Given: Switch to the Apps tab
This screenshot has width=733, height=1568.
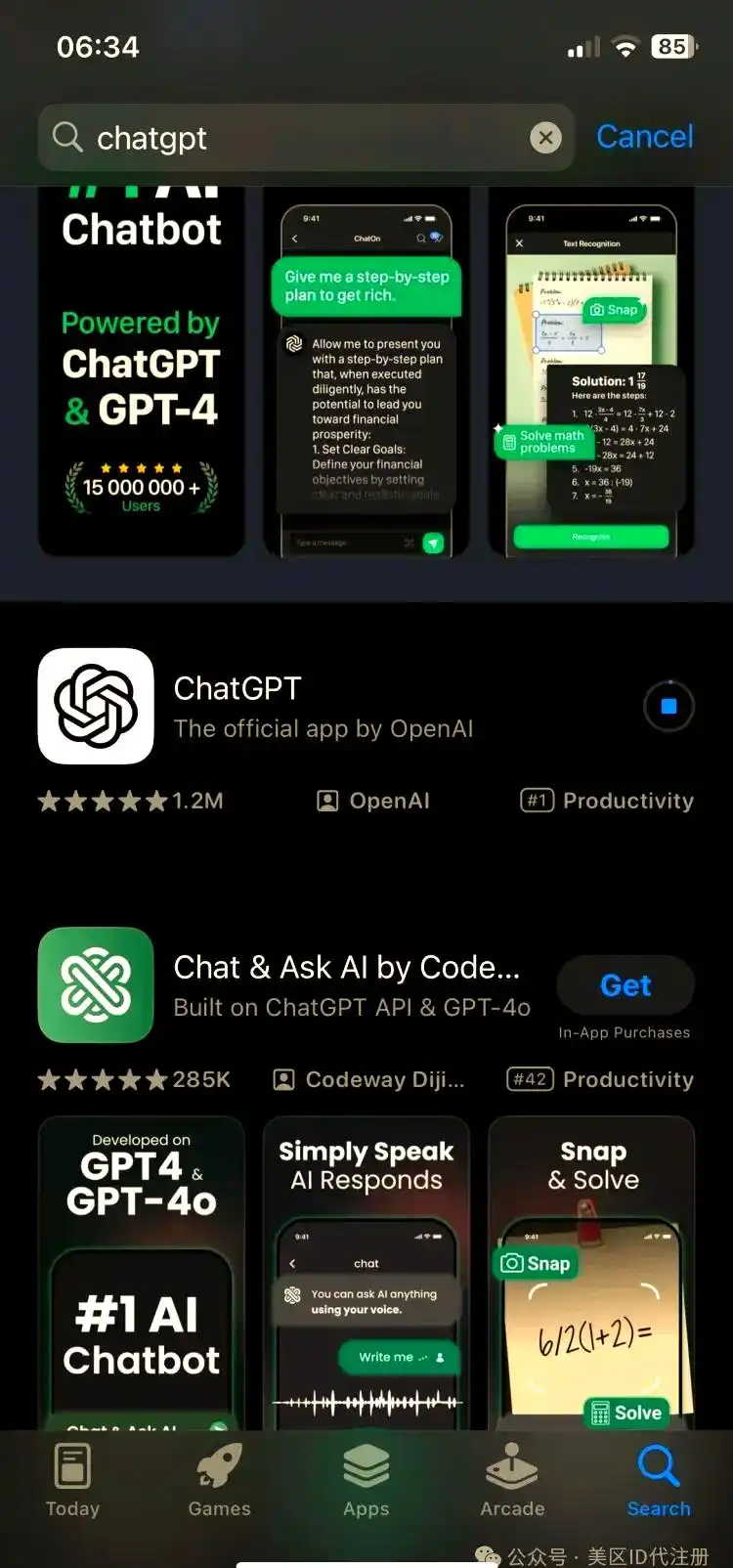Looking at the screenshot, I should 366,1481.
